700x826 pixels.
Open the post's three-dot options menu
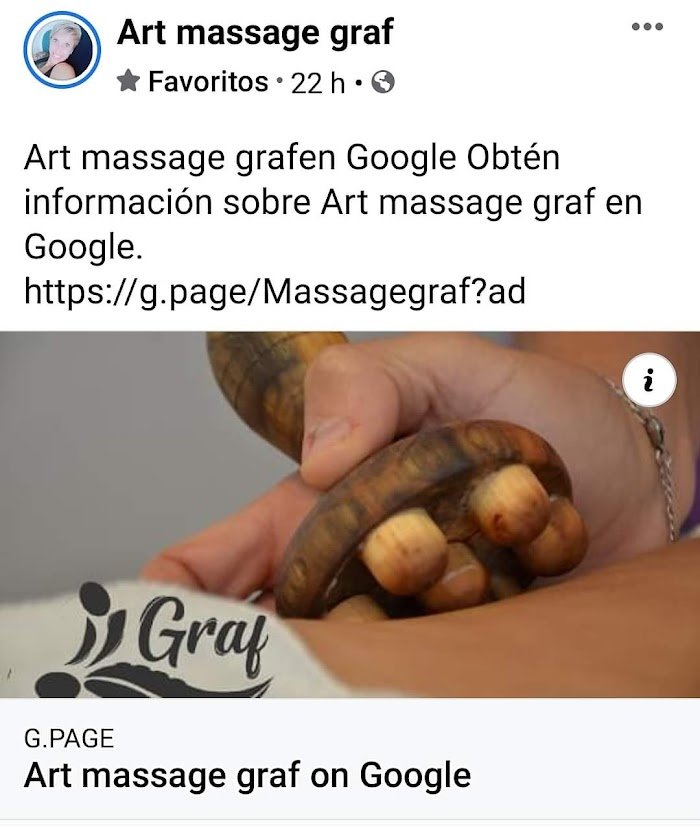click(x=647, y=27)
